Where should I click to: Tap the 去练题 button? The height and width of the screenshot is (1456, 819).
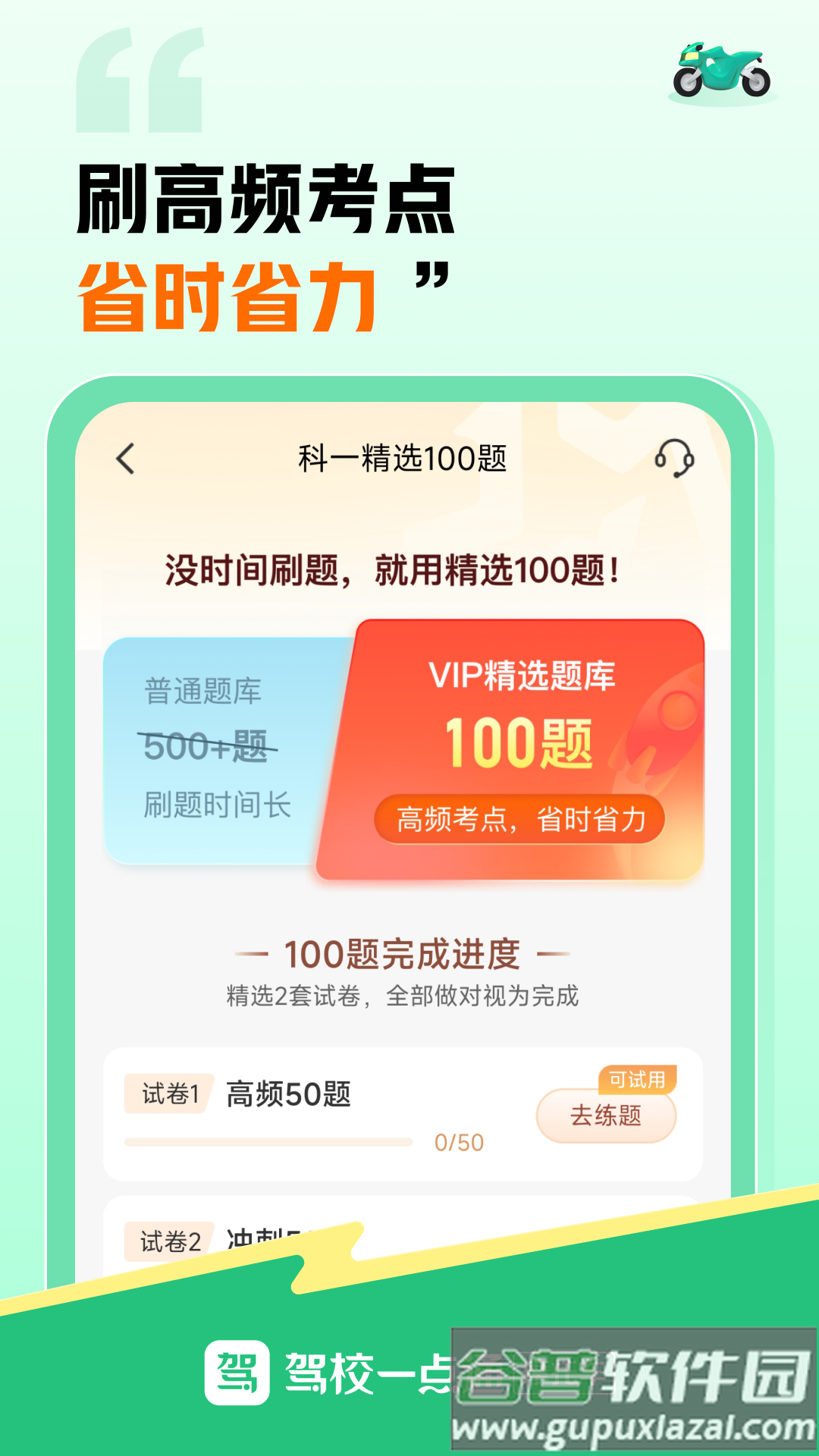607,1116
